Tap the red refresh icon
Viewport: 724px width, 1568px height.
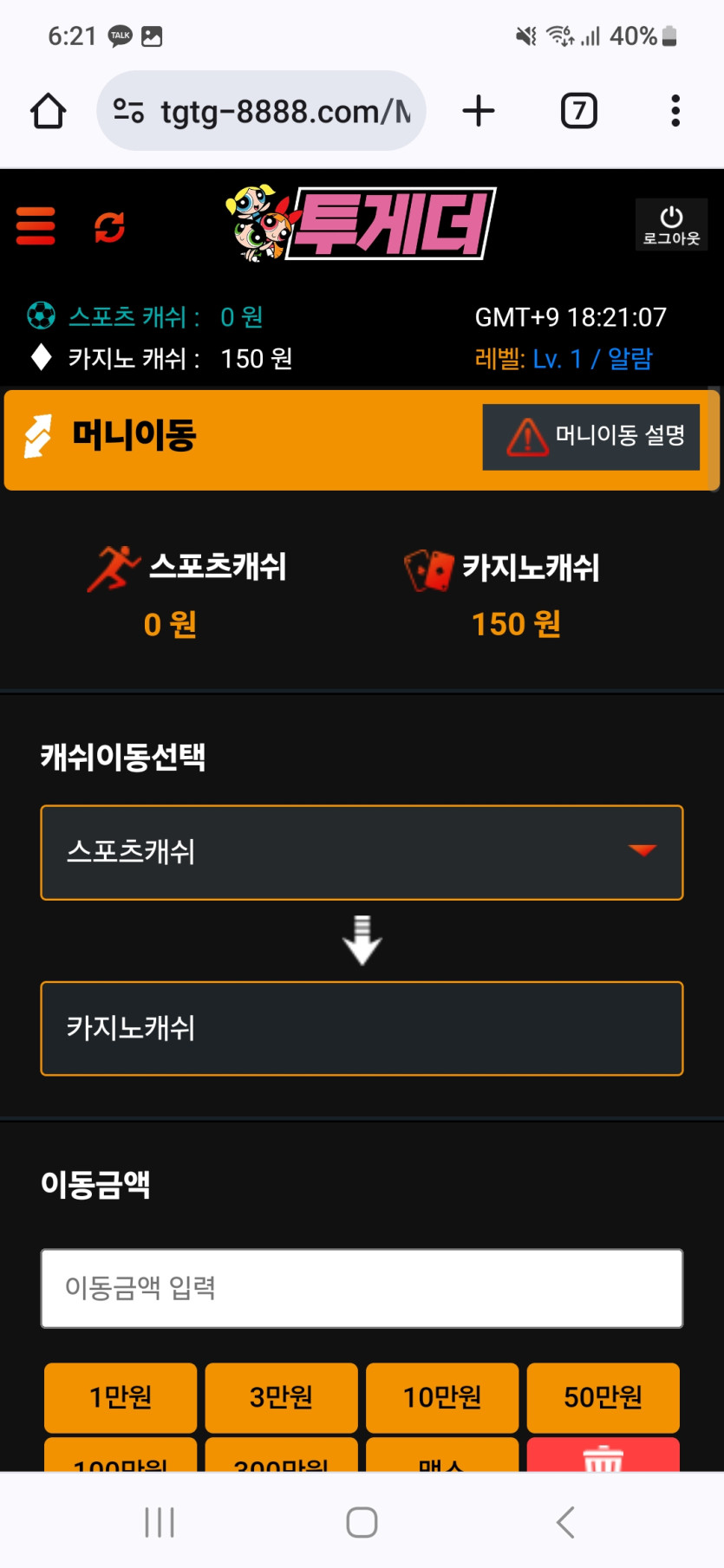109,227
